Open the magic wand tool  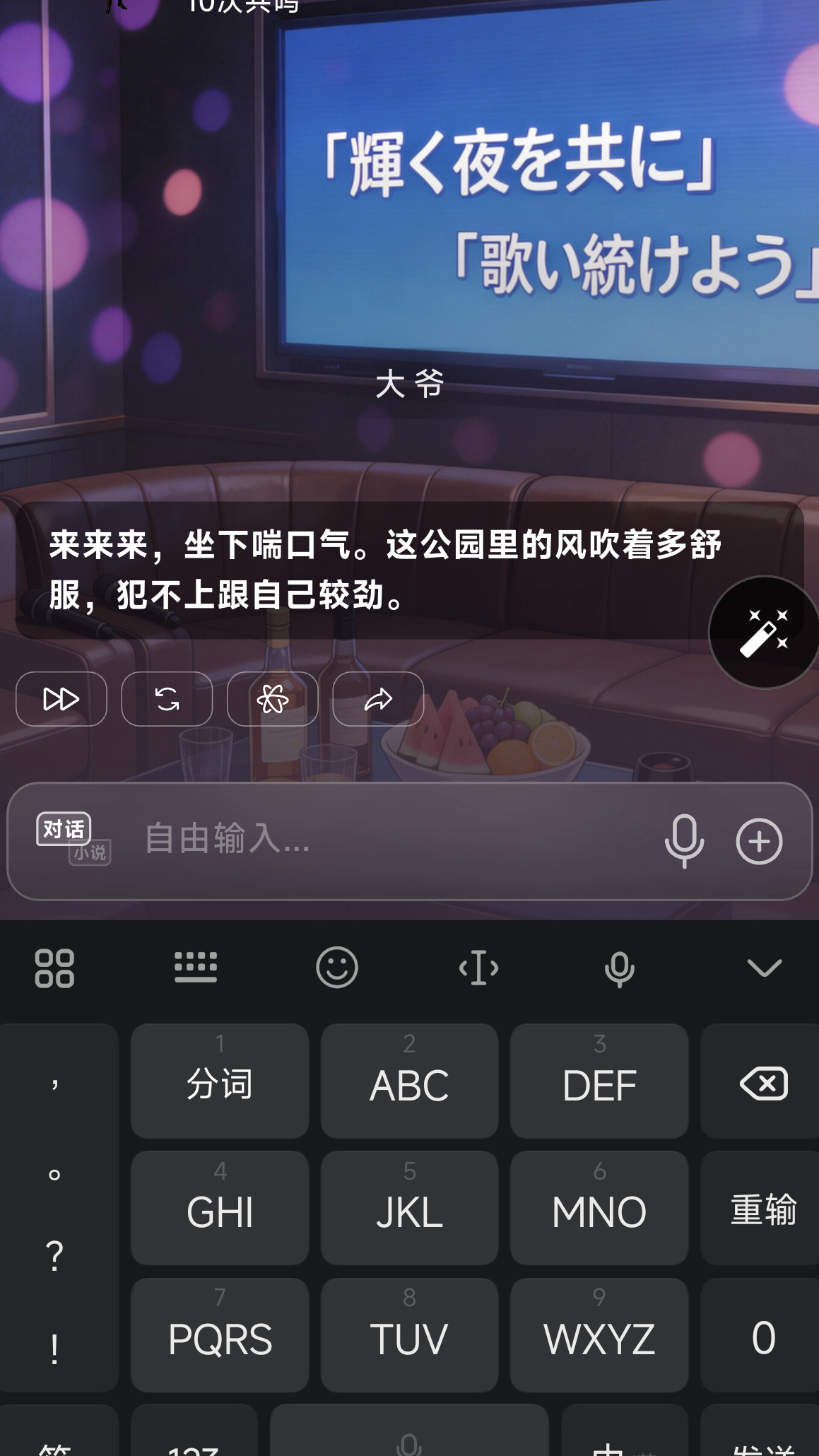click(x=764, y=632)
